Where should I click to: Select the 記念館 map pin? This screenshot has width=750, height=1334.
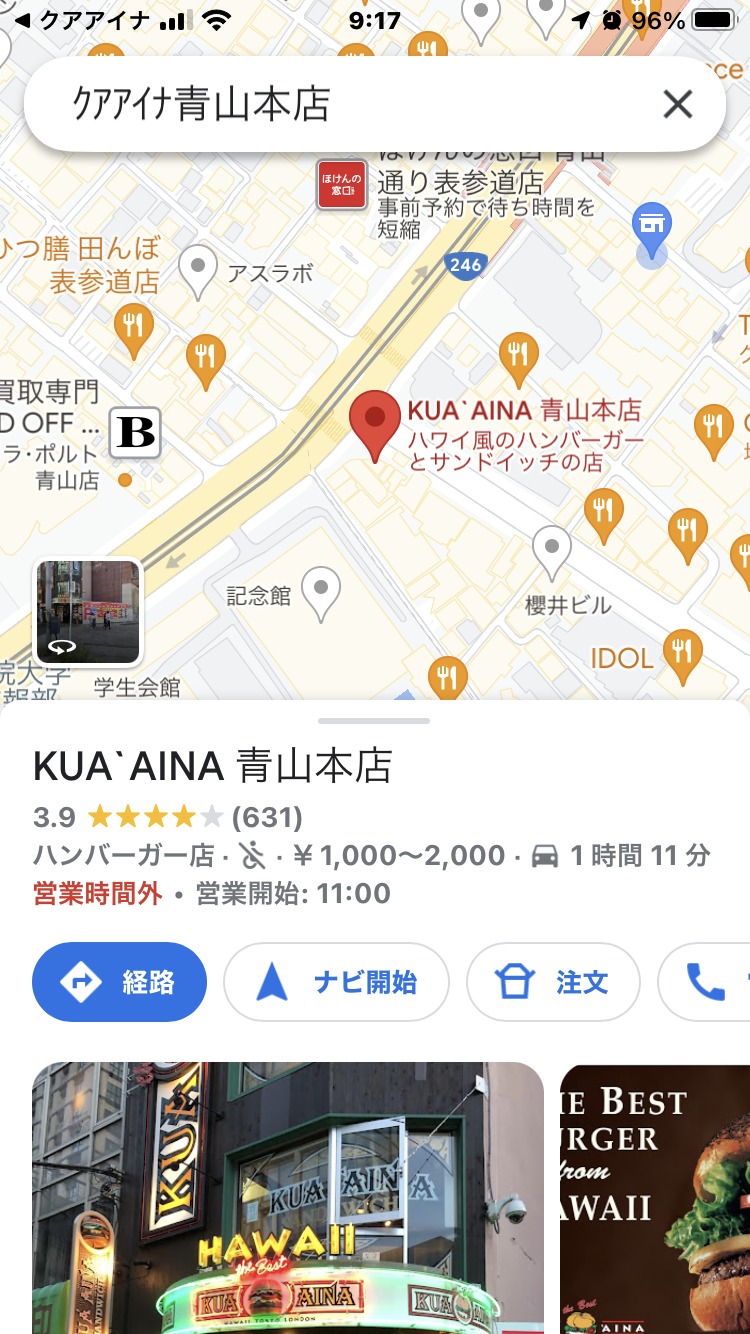click(321, 592)
